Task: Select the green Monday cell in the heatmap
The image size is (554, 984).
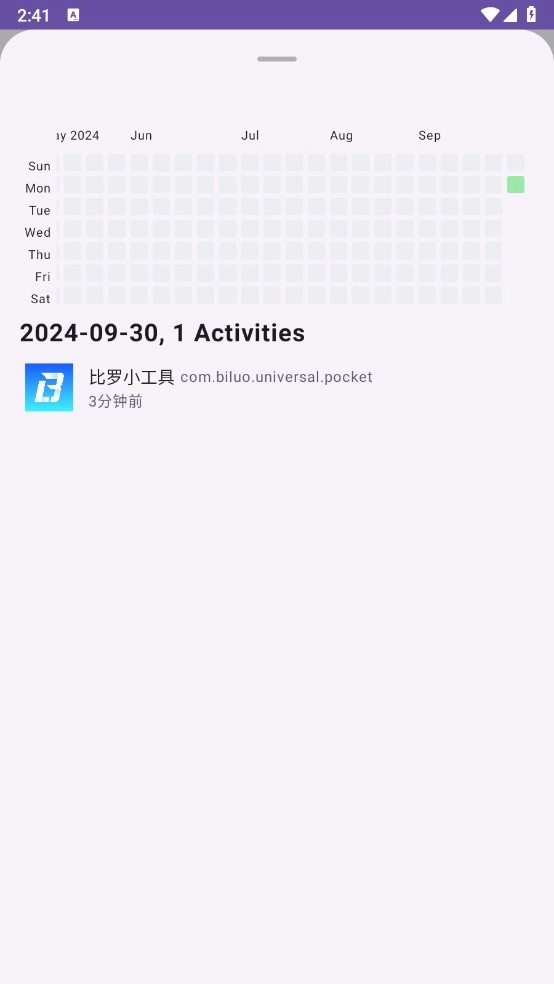Action: point(516,184)
